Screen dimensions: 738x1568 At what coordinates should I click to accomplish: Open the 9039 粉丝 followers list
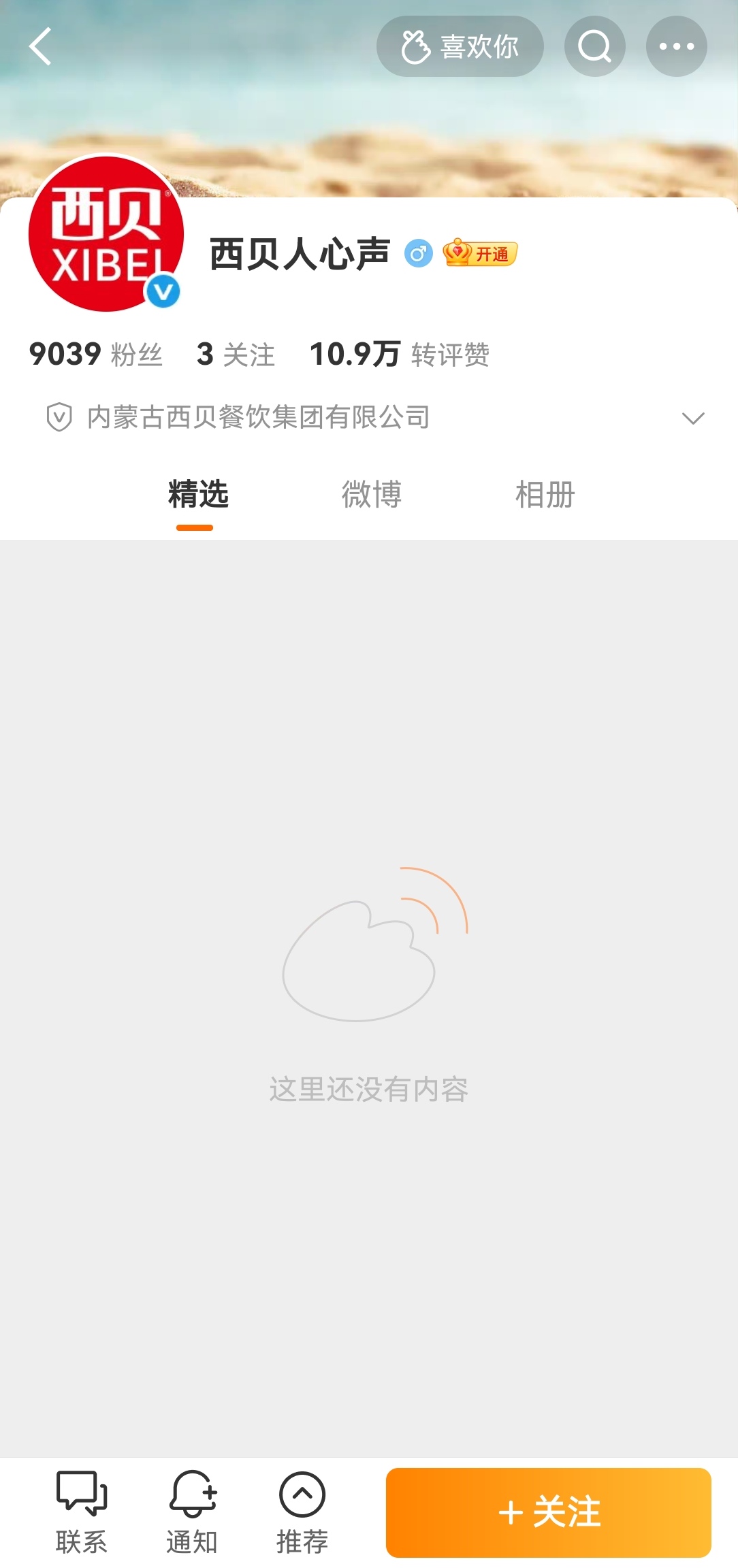coord(95,354)
